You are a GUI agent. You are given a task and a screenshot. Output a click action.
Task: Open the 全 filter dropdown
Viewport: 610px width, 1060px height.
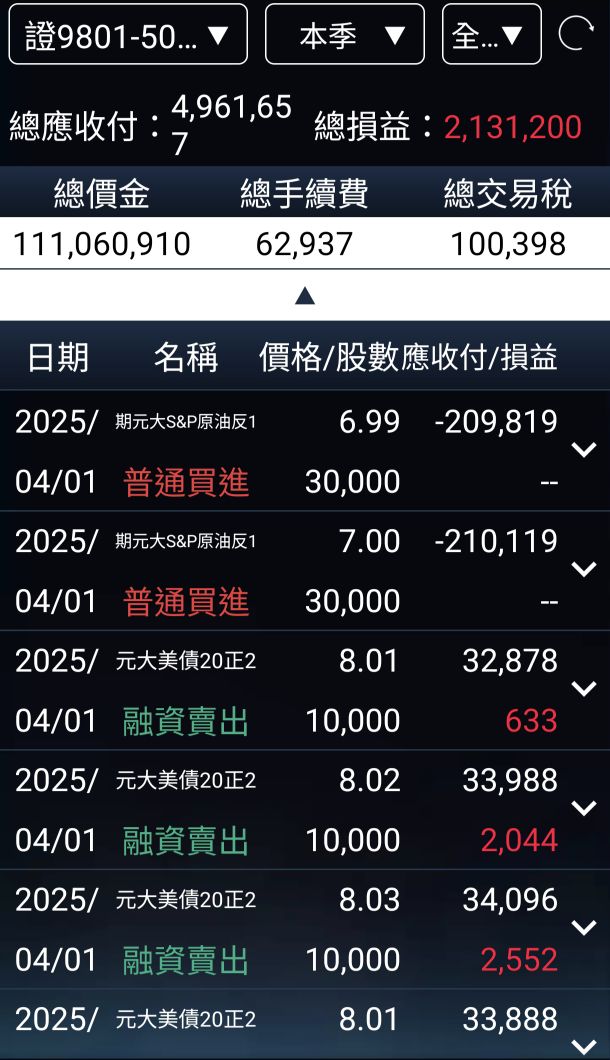pos(491,37)
